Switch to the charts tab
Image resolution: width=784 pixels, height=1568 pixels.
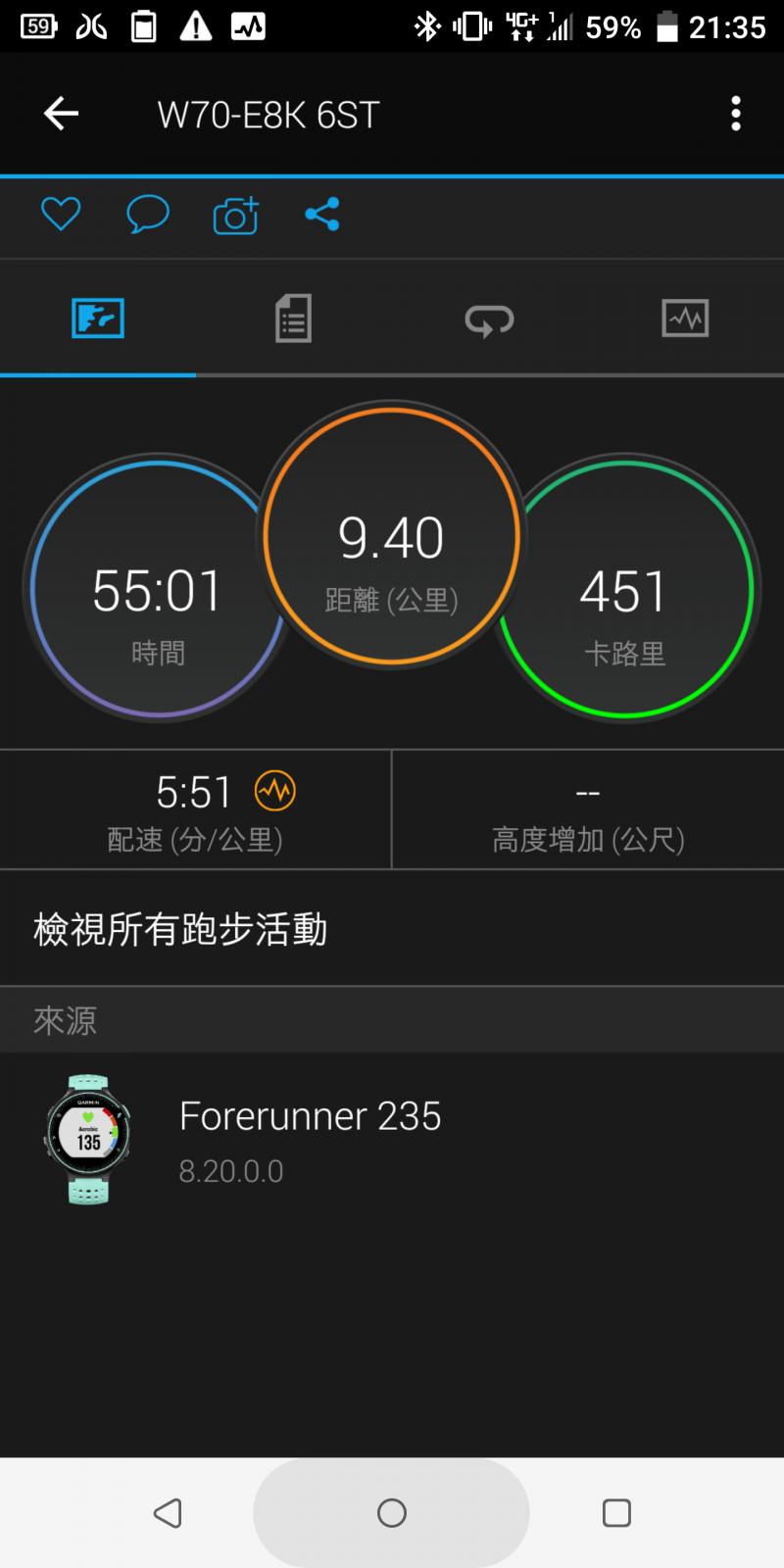point(685,319)
